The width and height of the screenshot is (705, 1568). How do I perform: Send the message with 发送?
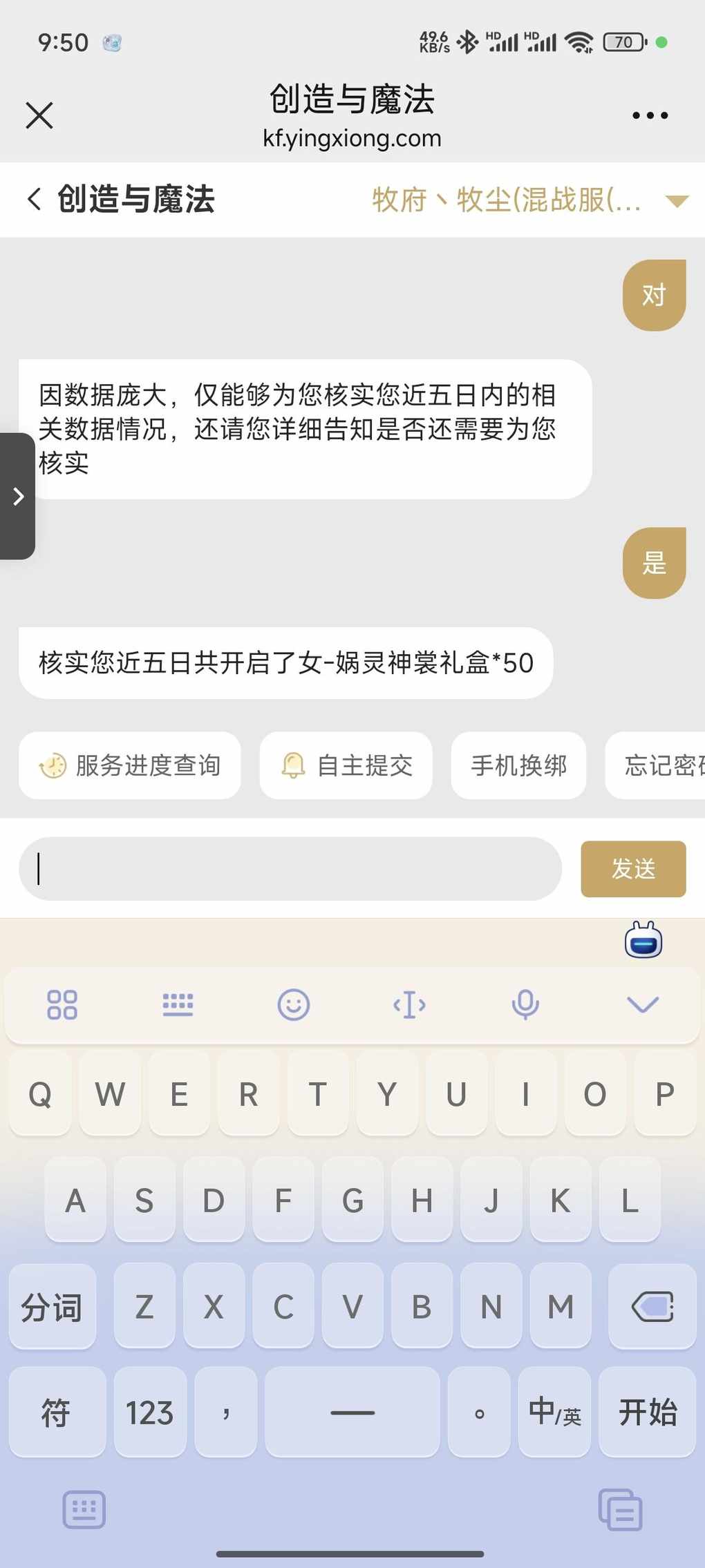tap(633, 869)
